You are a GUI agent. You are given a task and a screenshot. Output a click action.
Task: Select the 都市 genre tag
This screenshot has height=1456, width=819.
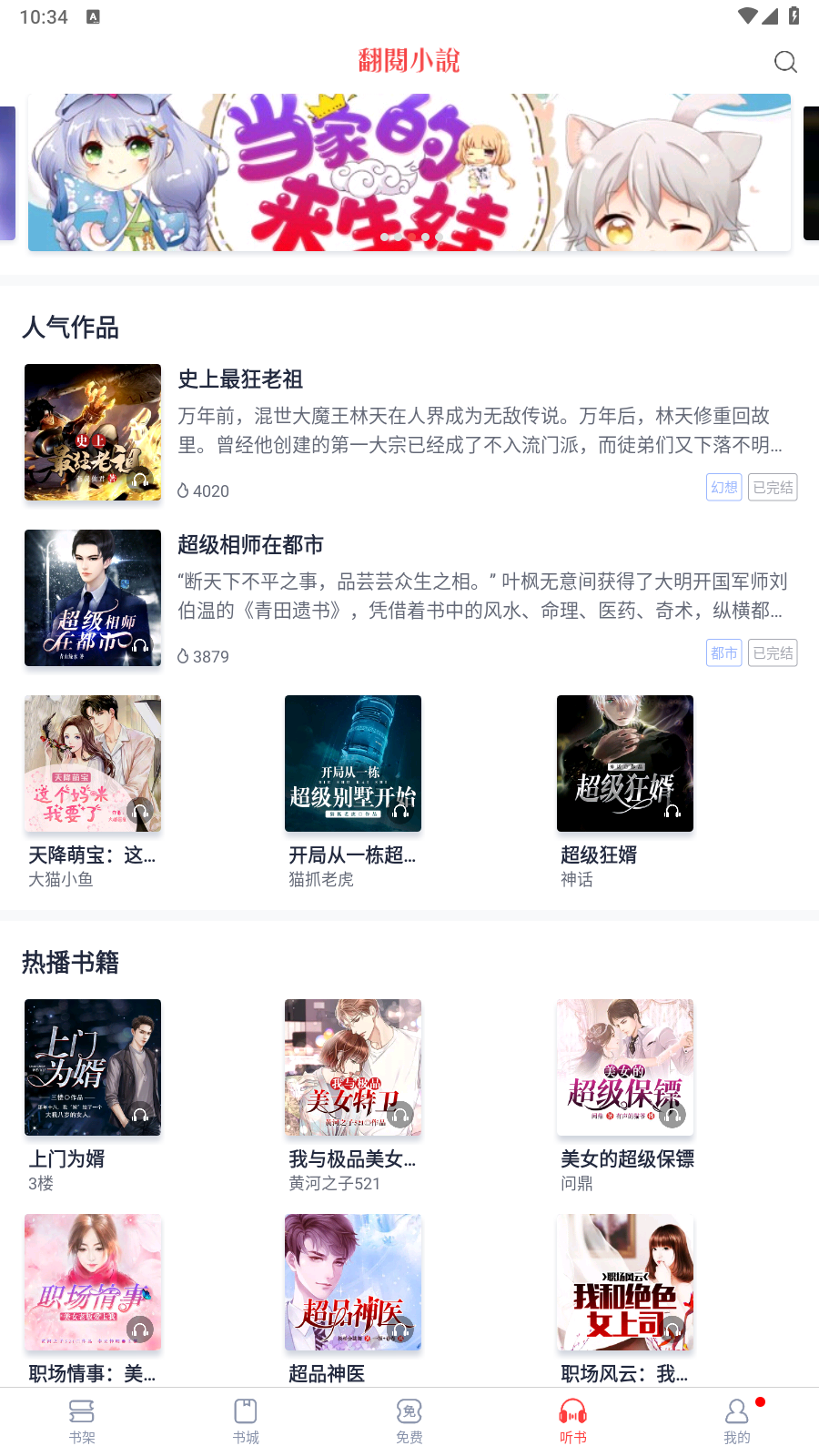coord(723,652)
